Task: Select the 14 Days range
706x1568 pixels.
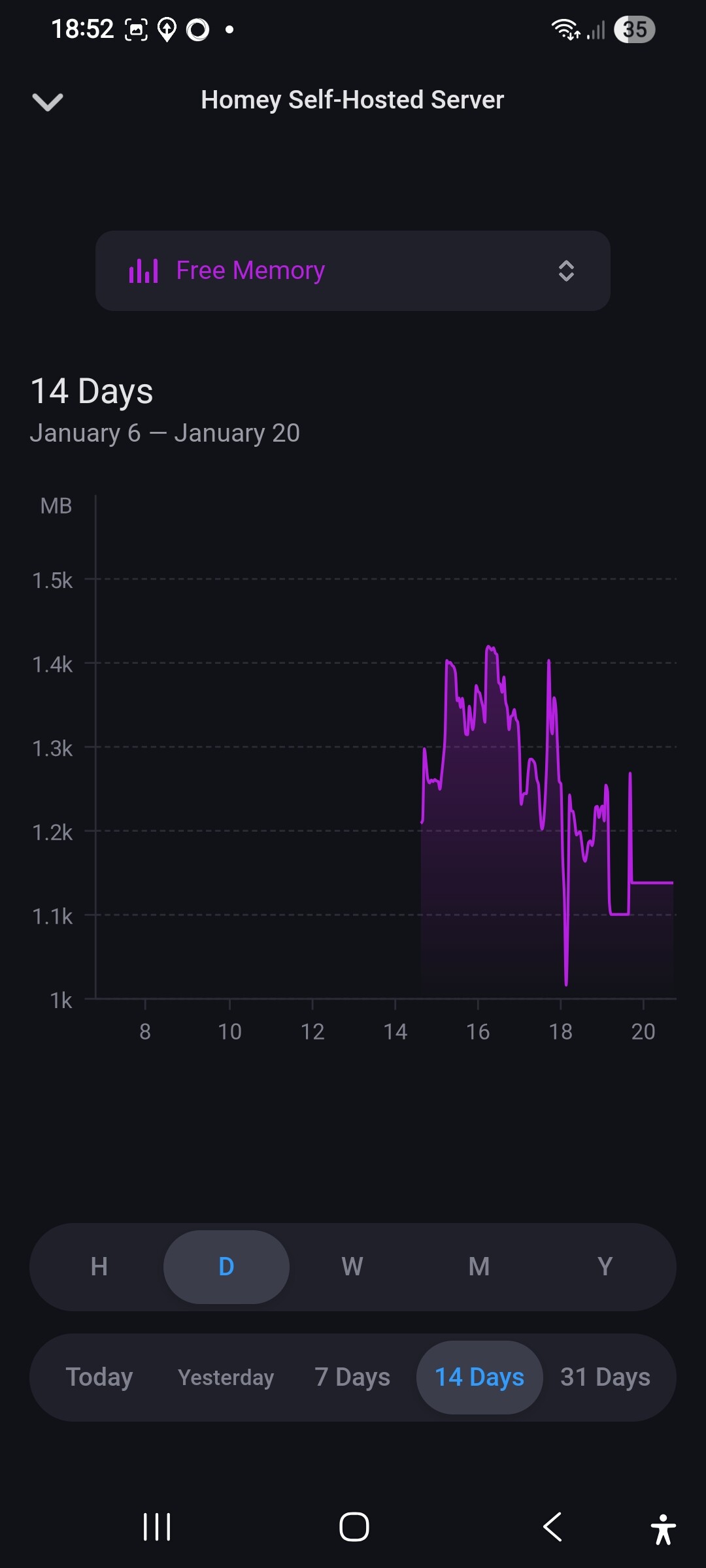Action: click(x=479, y=1377)
